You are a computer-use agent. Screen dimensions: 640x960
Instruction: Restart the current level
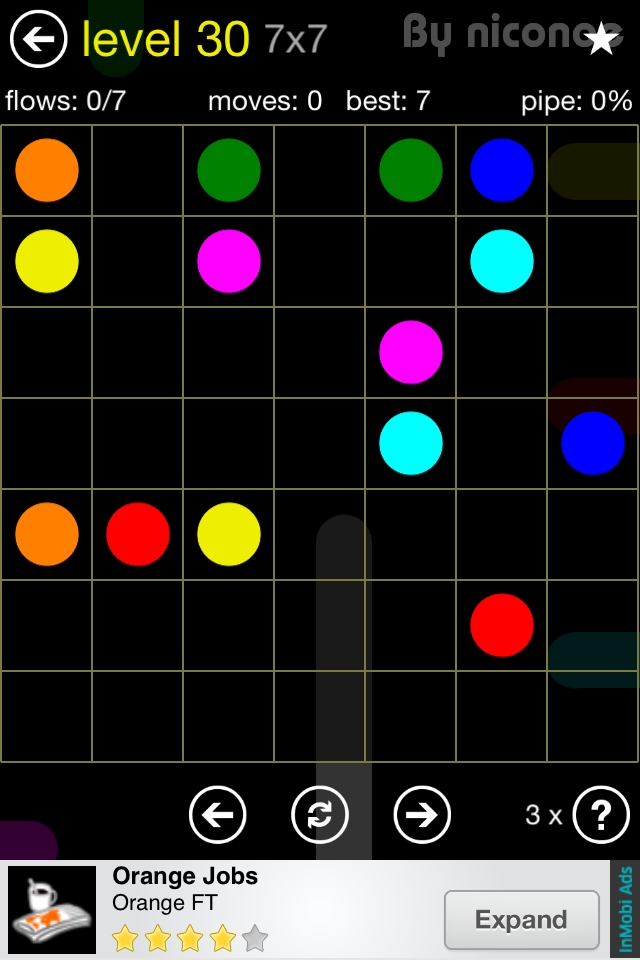(319, 815)
